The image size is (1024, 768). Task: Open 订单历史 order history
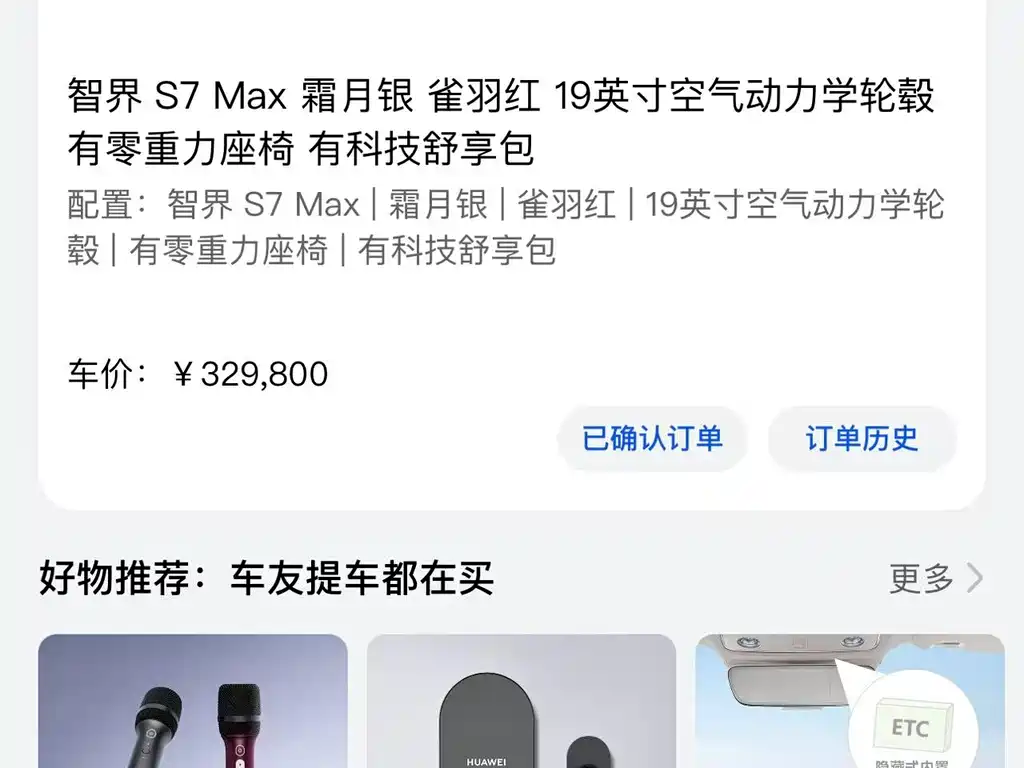[861, 438]
